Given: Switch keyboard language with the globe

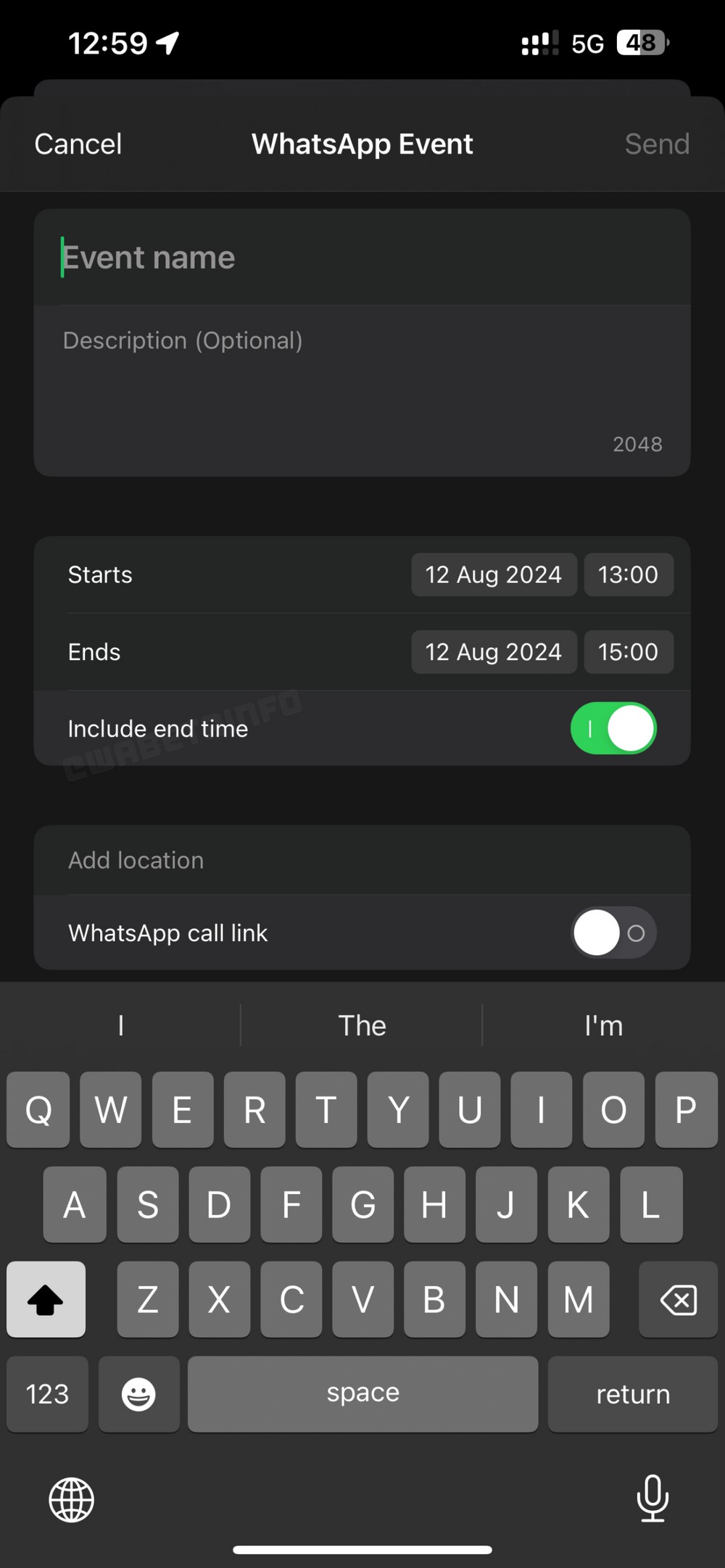Looking at the screenshot, I should 71,1500.
